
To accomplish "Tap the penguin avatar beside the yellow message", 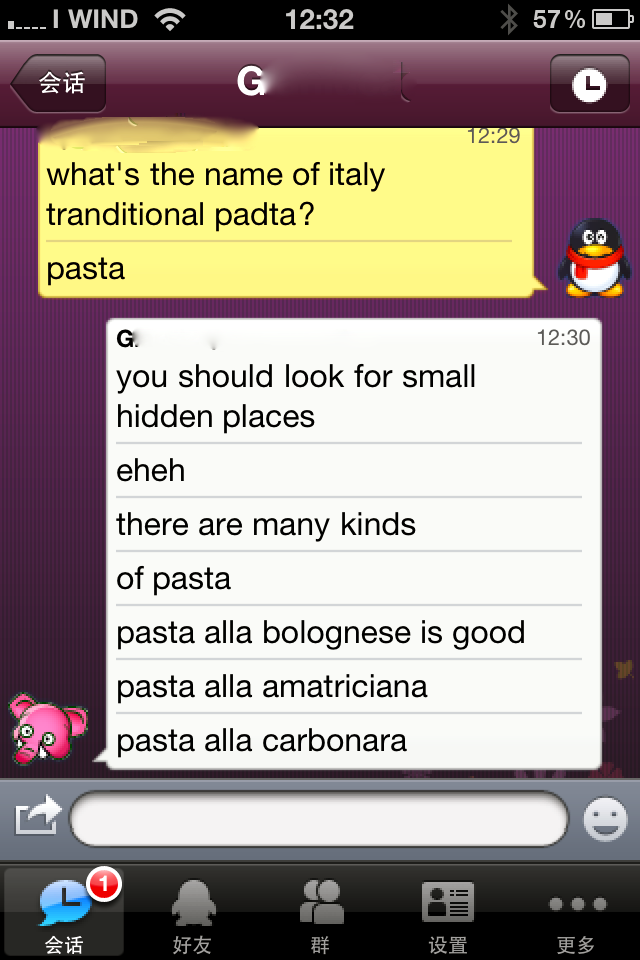I will [x=594, y=257].
